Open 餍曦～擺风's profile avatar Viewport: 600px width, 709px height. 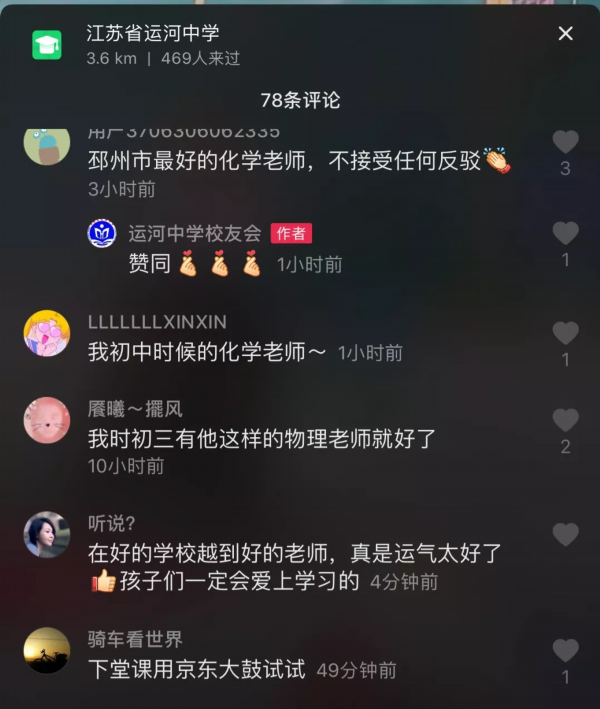click(x=47, y=420)
